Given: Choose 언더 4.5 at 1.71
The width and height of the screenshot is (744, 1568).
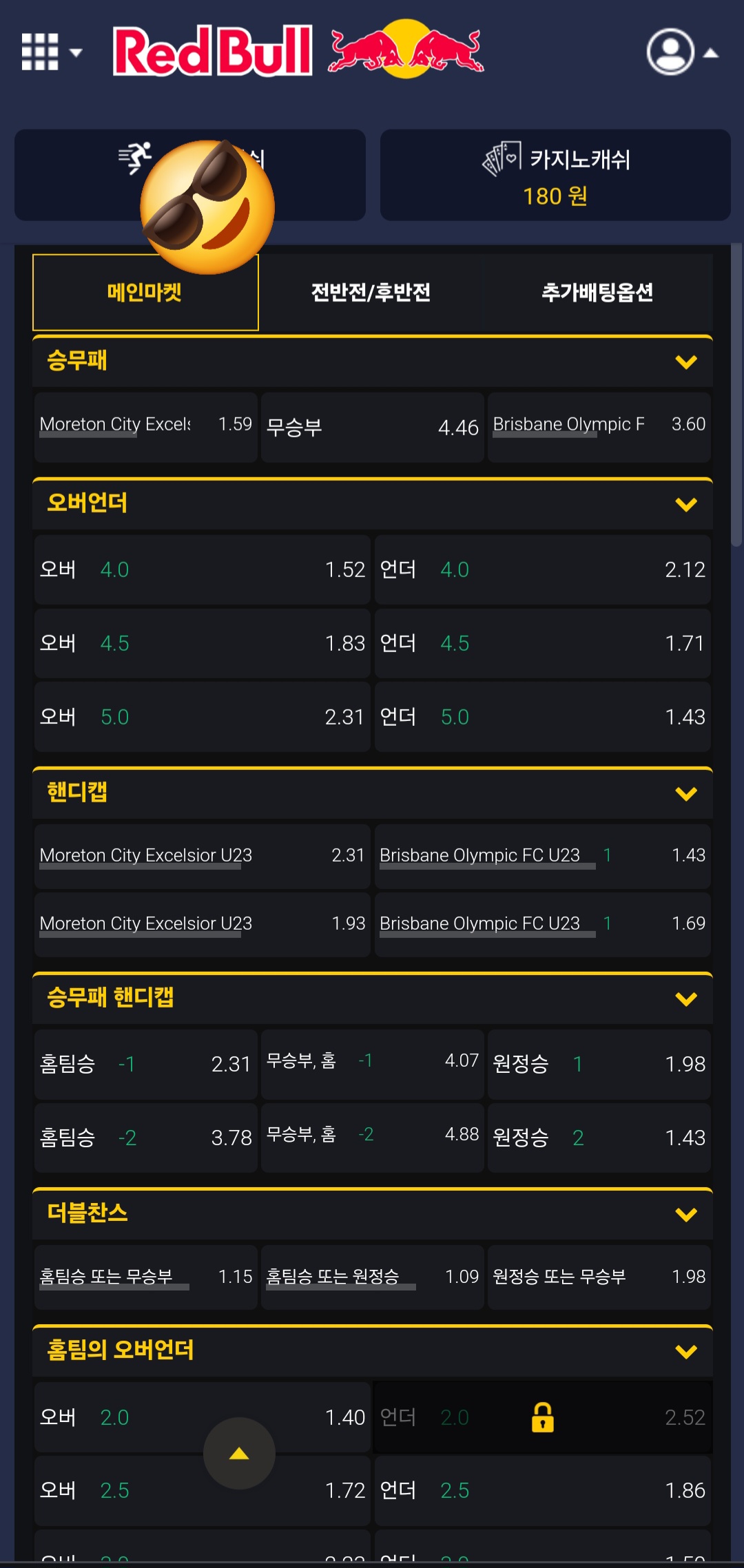Looking at the screenshot, I should point(543,643).
